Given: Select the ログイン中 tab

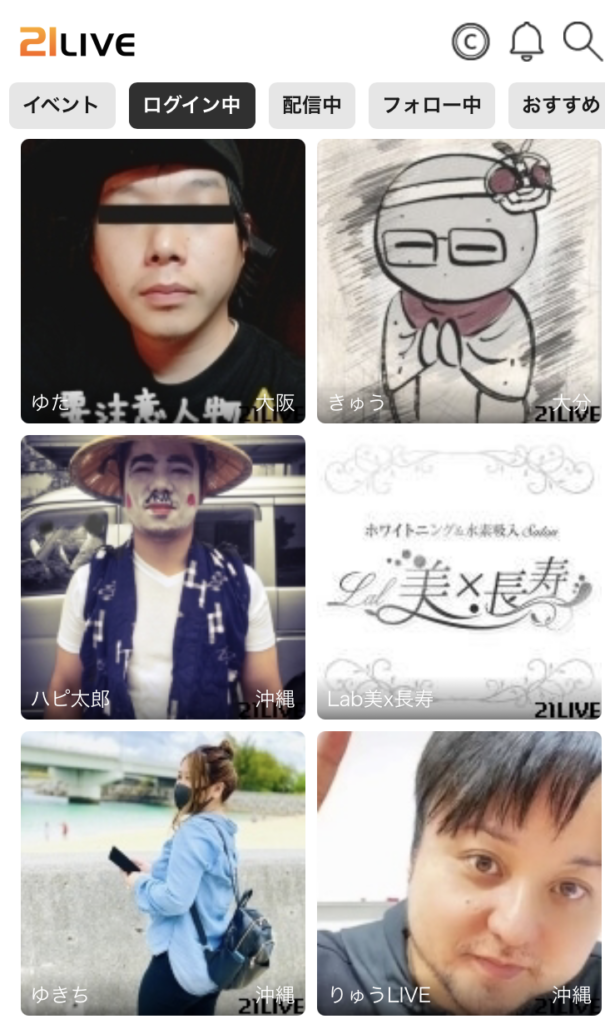Looking at the screenshot, I should click(x=191, y=105).
